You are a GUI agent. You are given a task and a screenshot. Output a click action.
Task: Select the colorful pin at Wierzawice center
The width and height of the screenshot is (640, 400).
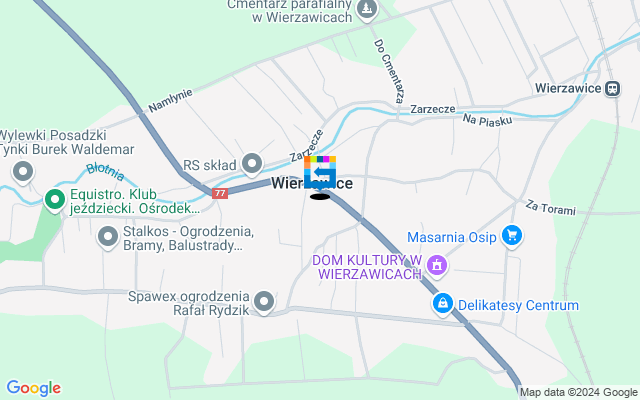(320, 174)
